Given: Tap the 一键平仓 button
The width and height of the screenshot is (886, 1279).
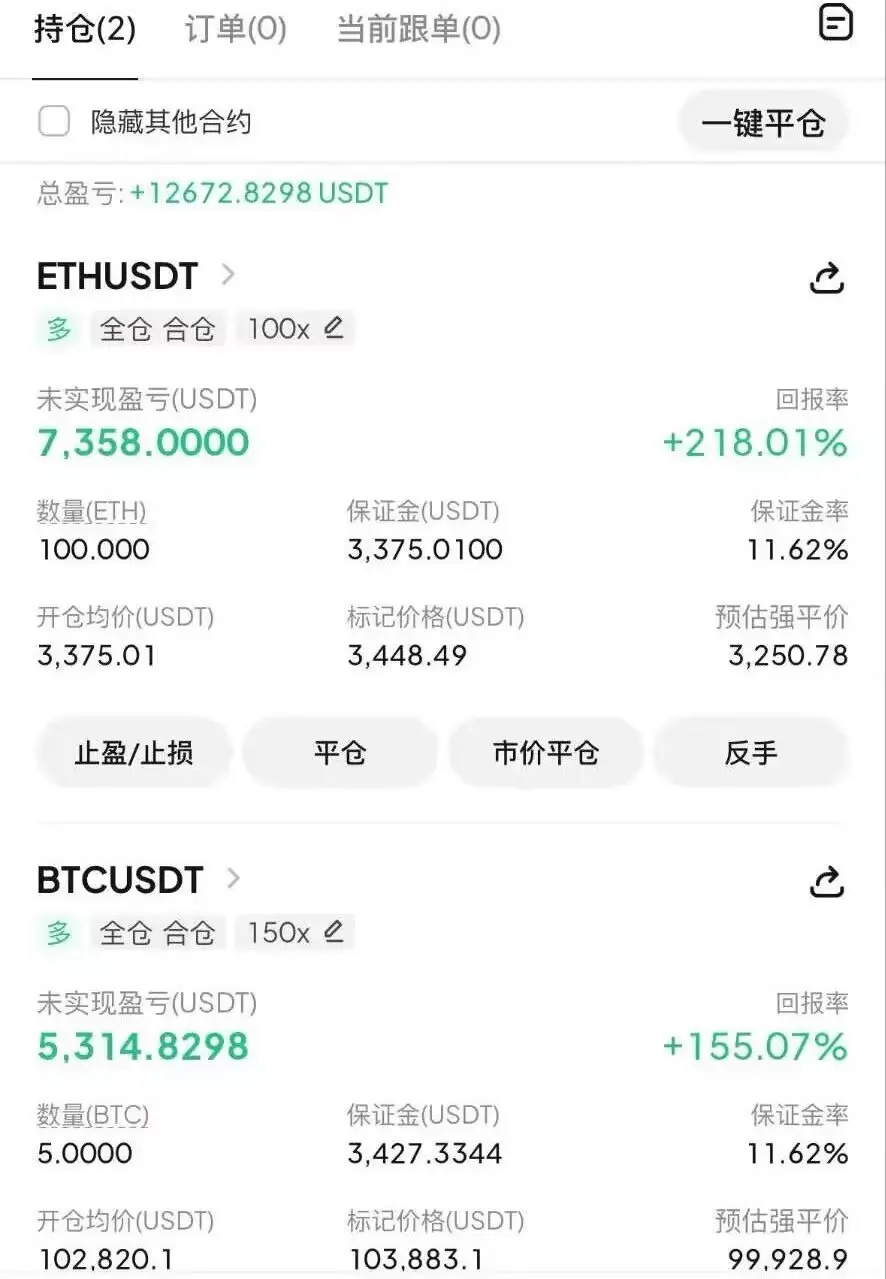Looking at the screenshot, I should pos(763,123).
